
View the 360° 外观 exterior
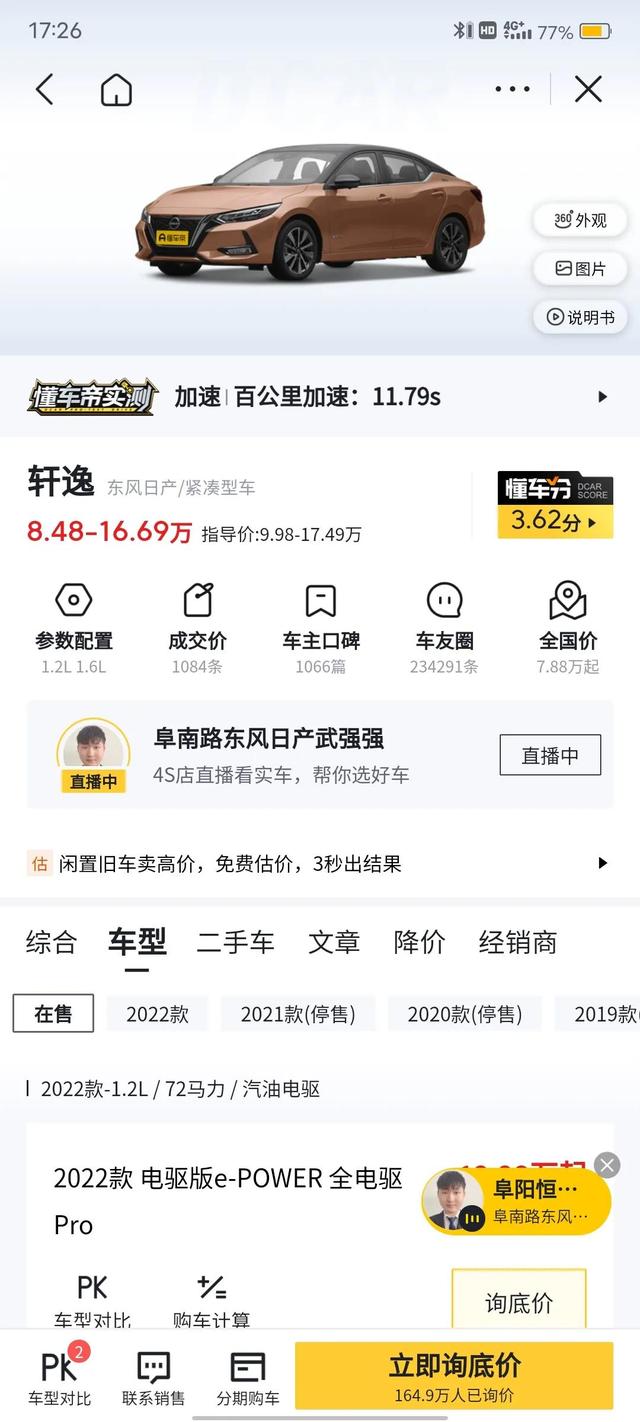pos(580,220)
